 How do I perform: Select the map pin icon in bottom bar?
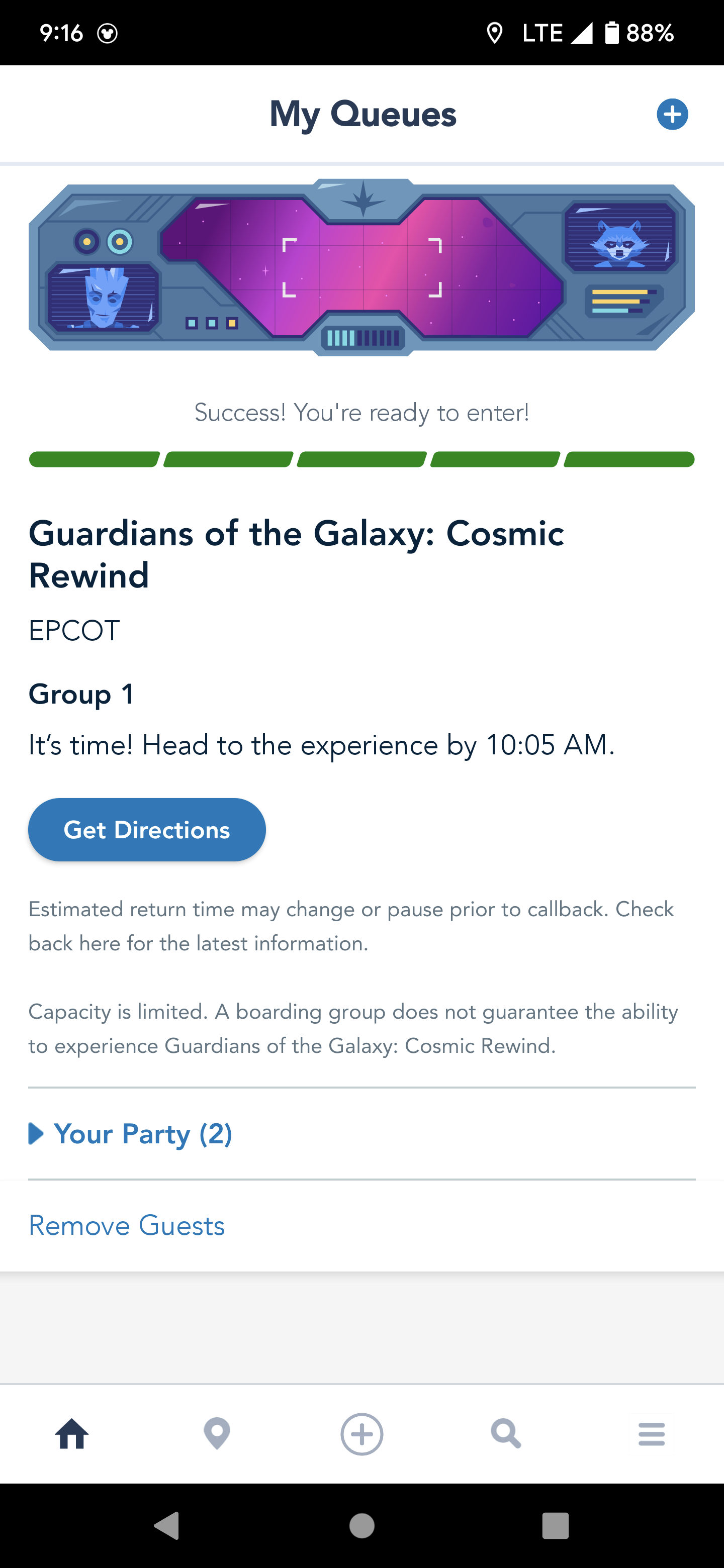pos(216,1434)
